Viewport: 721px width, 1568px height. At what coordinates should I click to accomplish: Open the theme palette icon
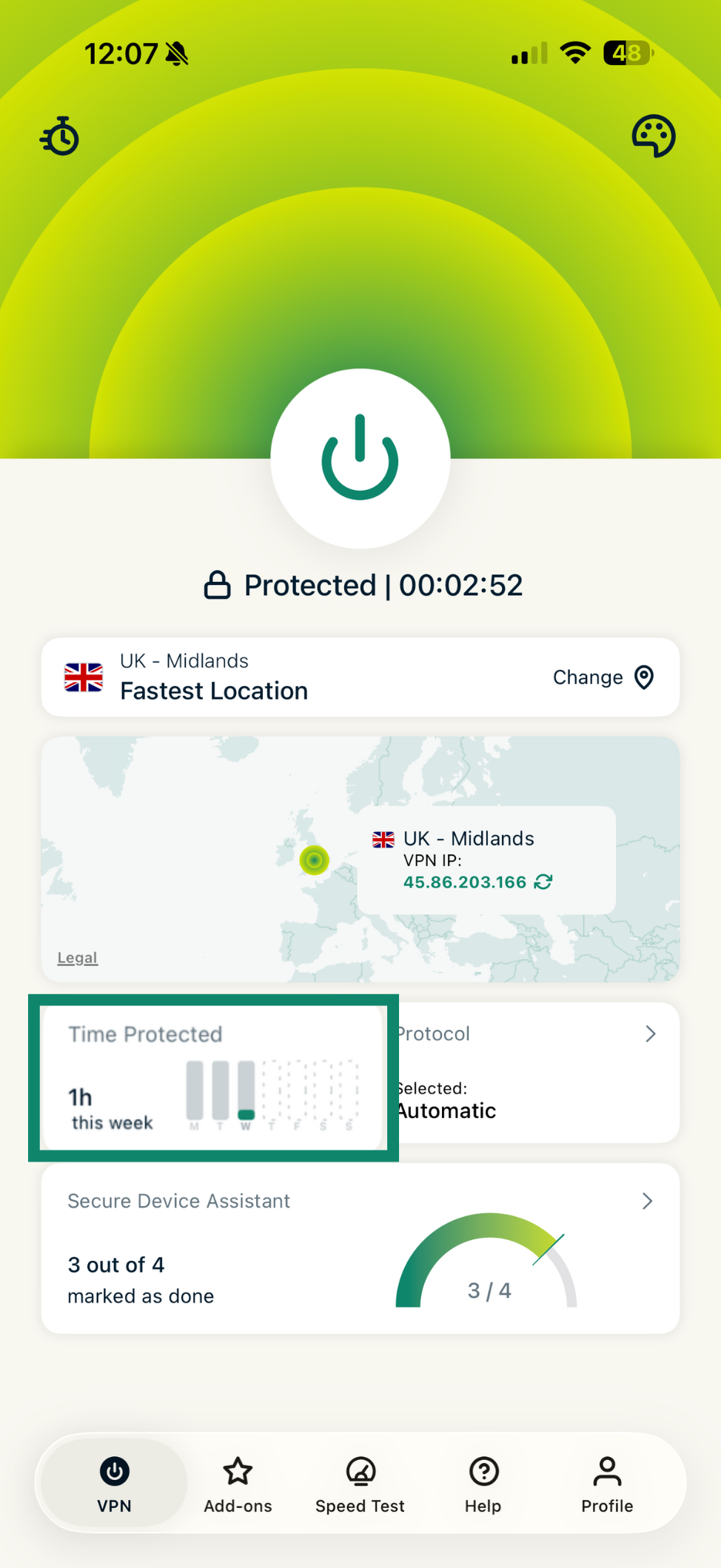[653, 136]
